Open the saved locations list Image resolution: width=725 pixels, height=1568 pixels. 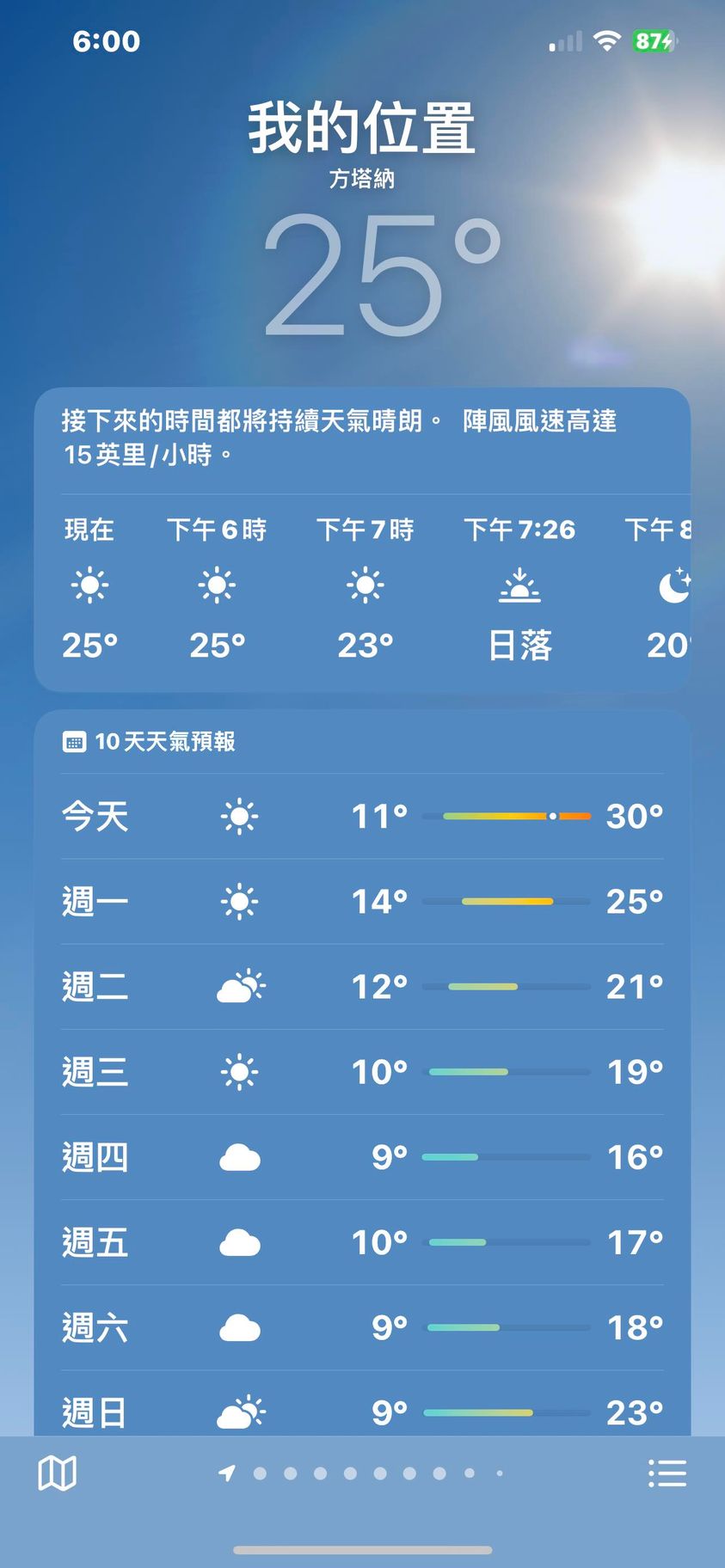667,1473
